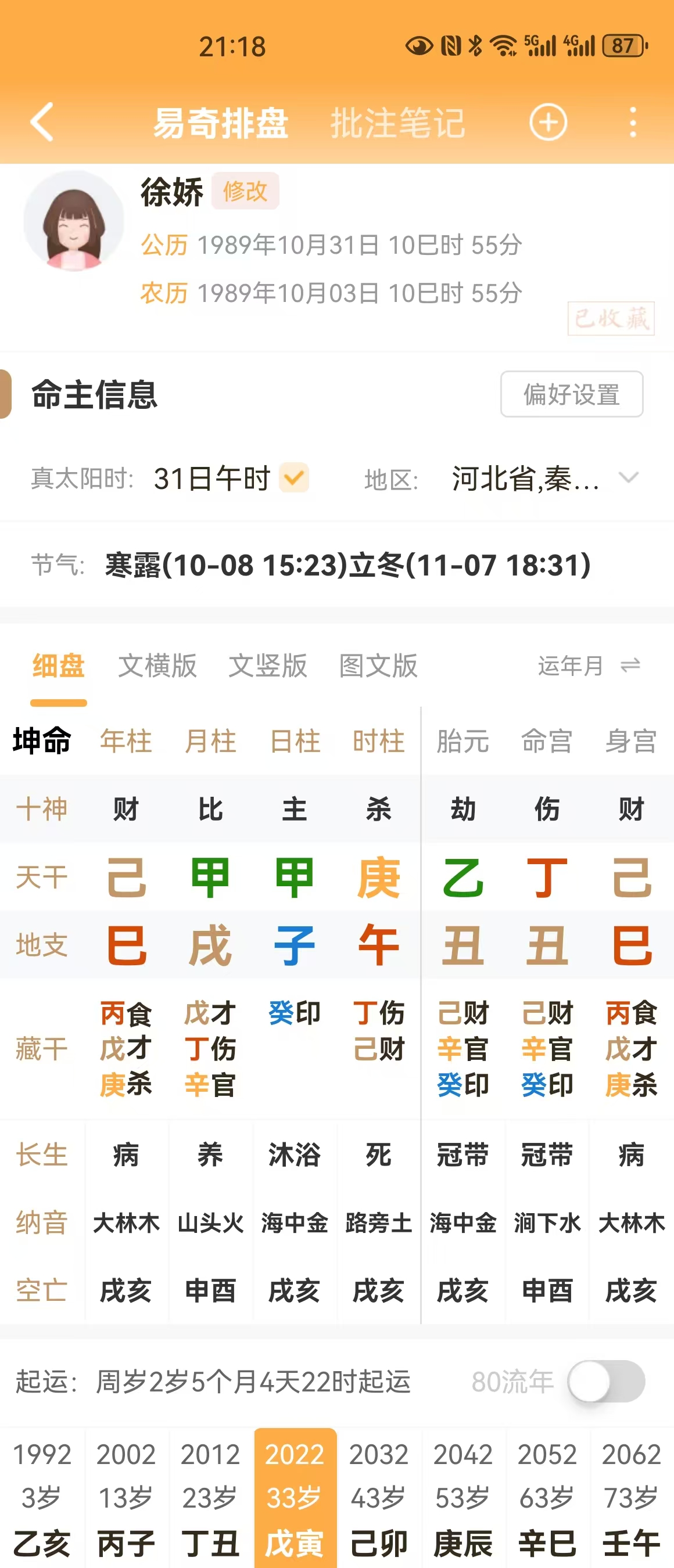This screenshot has width=674, height=1568.
Task: Select the 1992 乙亥 luck period
Action: 42,1497
